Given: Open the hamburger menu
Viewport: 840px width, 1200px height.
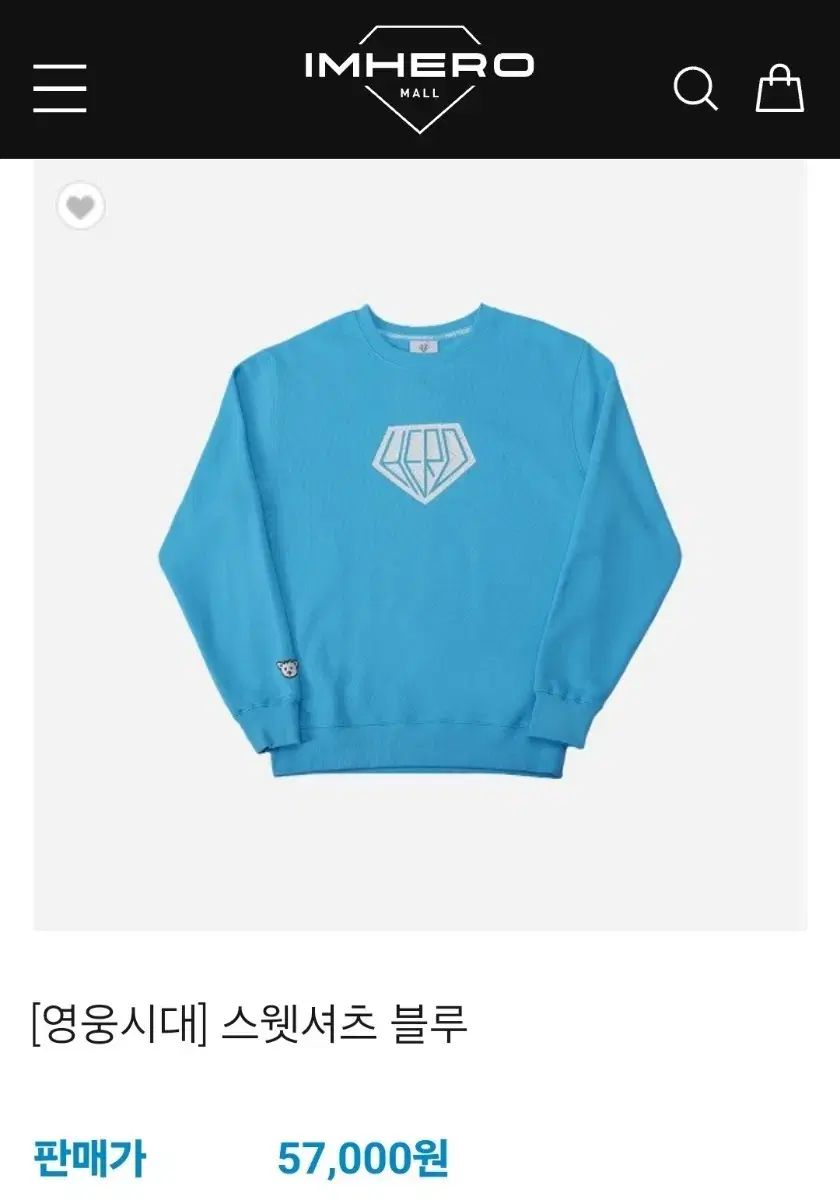Looking at the screenshot, I should click(60, 88).
